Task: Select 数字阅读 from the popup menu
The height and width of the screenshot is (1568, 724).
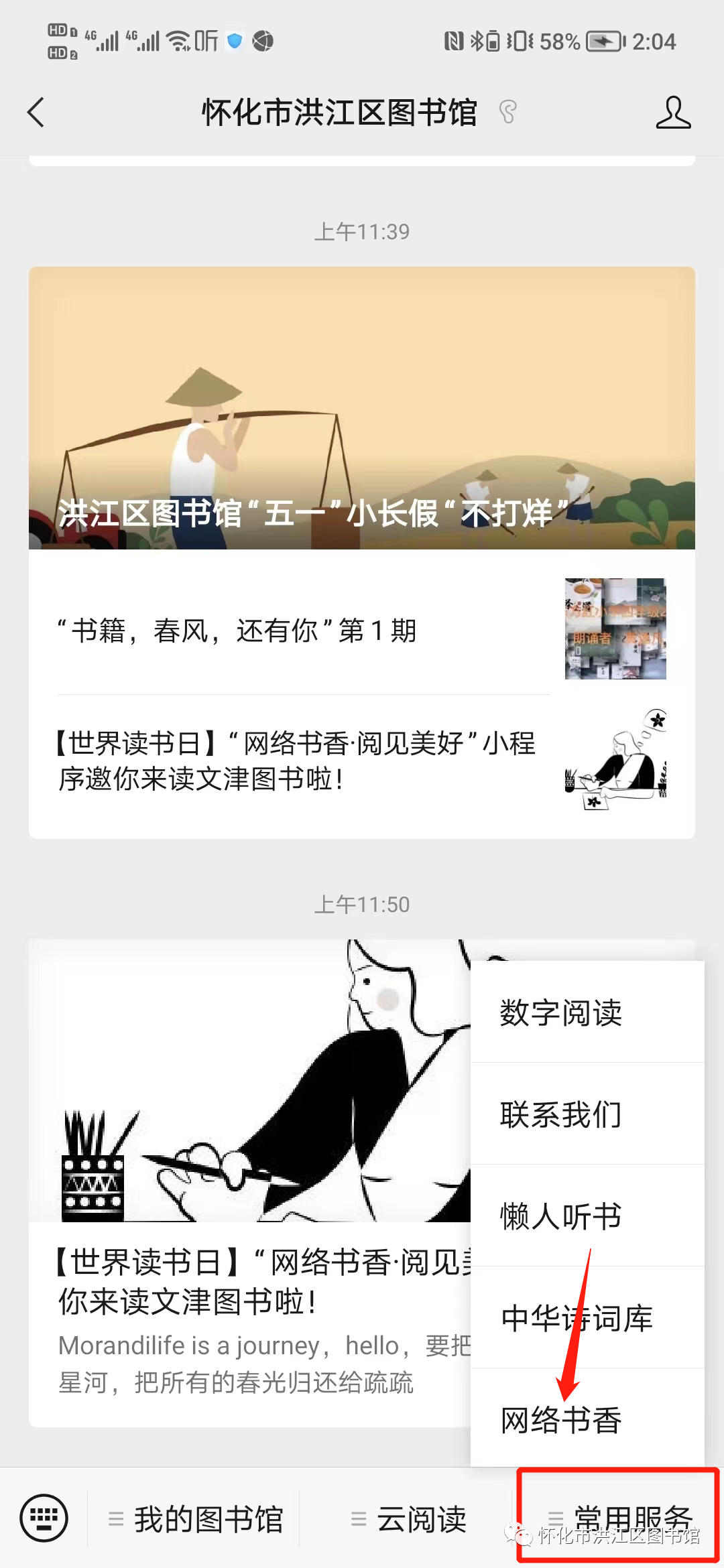Action: (x=587, y=1012)
